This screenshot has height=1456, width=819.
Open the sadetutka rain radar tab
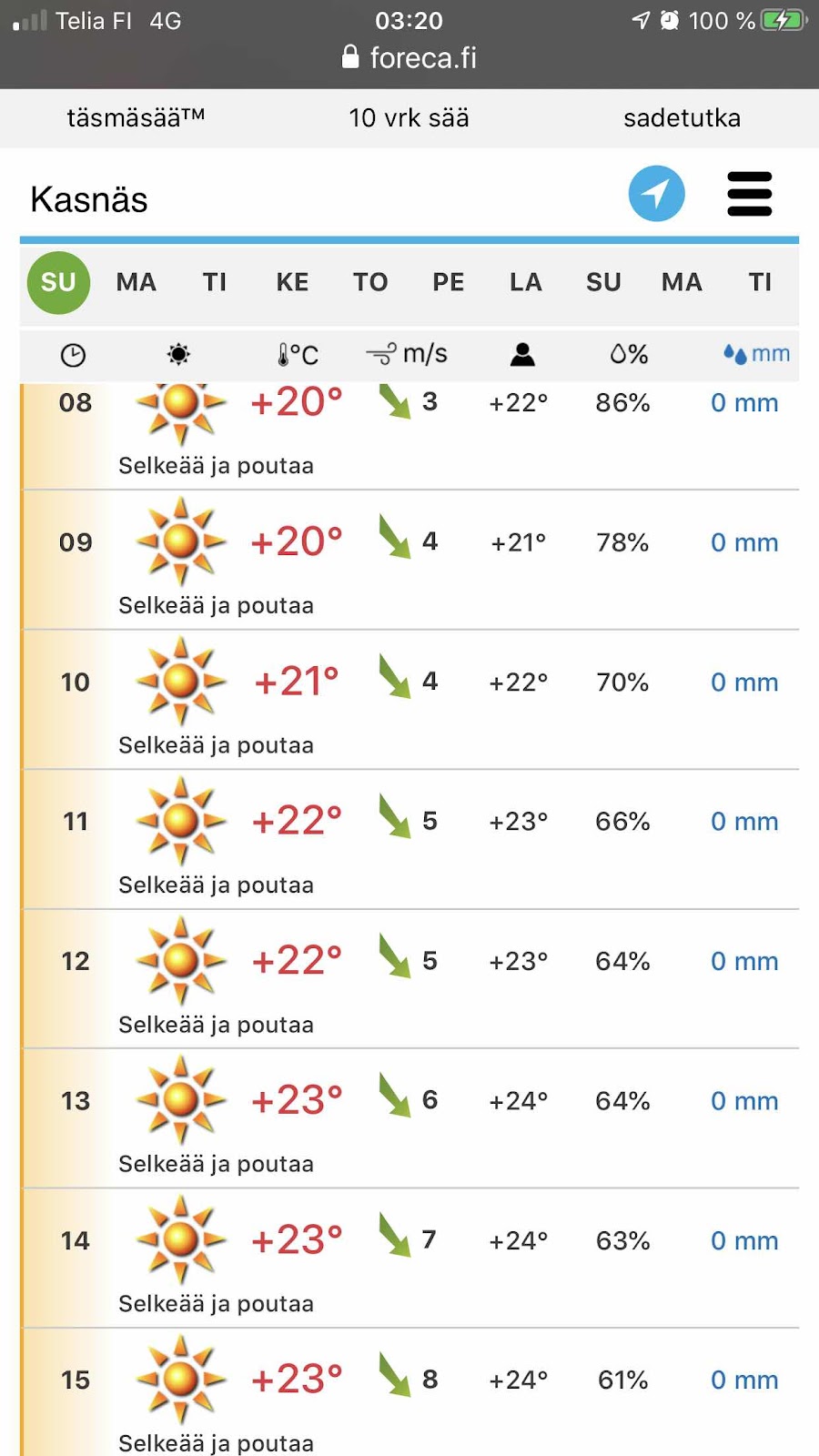coord(682,118)
